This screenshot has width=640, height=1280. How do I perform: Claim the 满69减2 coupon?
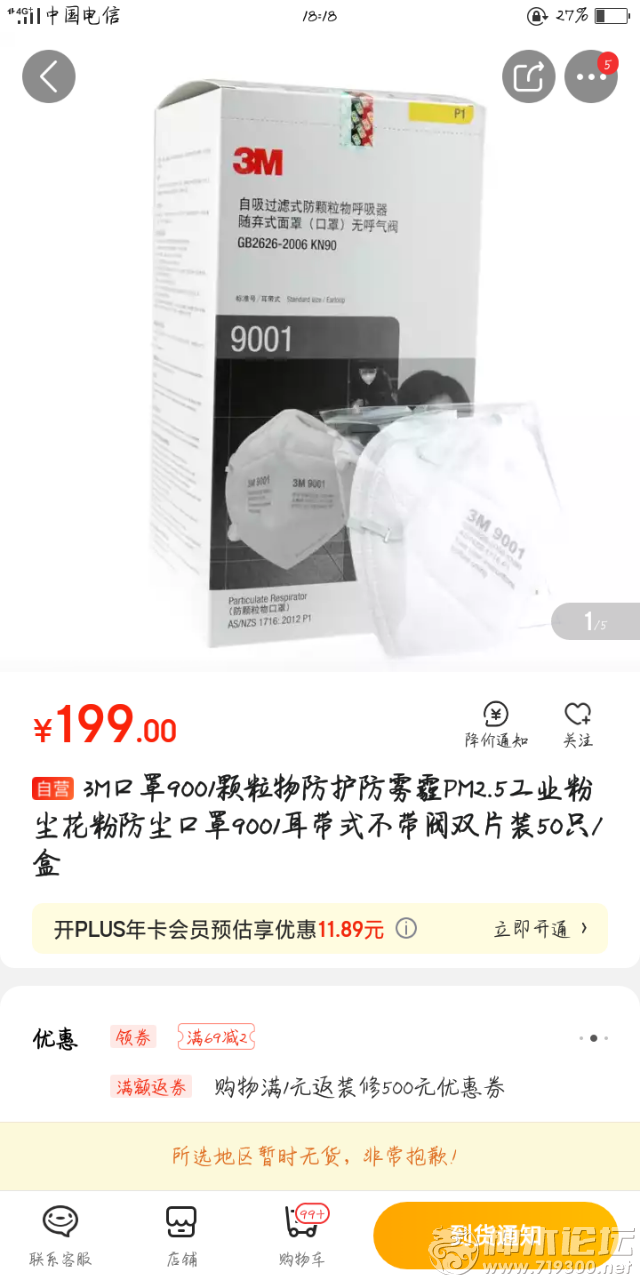click(x=217, y=1037)
